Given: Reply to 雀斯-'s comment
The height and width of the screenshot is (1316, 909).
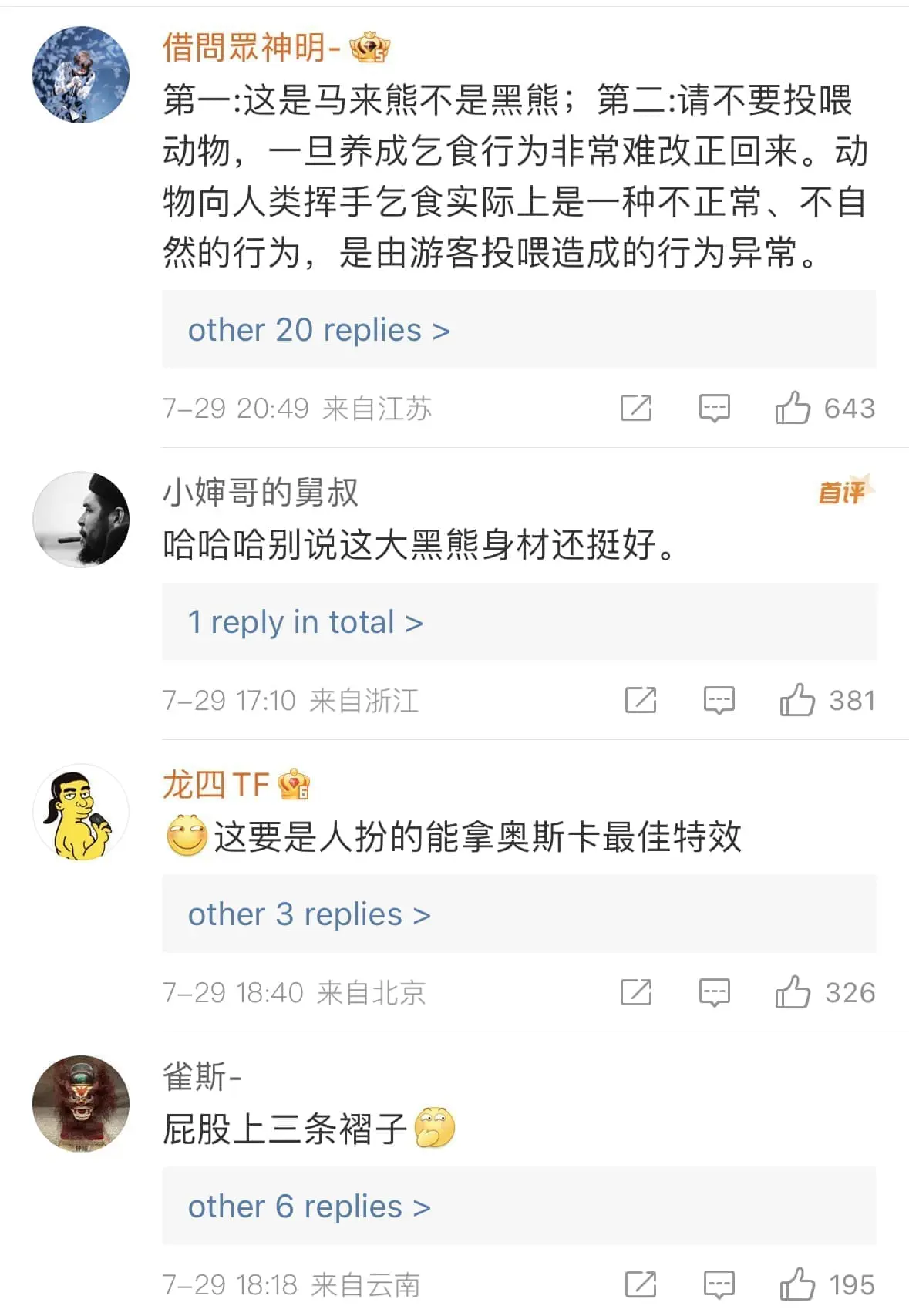Looking at the screenshot, I should click(719, 1284).
